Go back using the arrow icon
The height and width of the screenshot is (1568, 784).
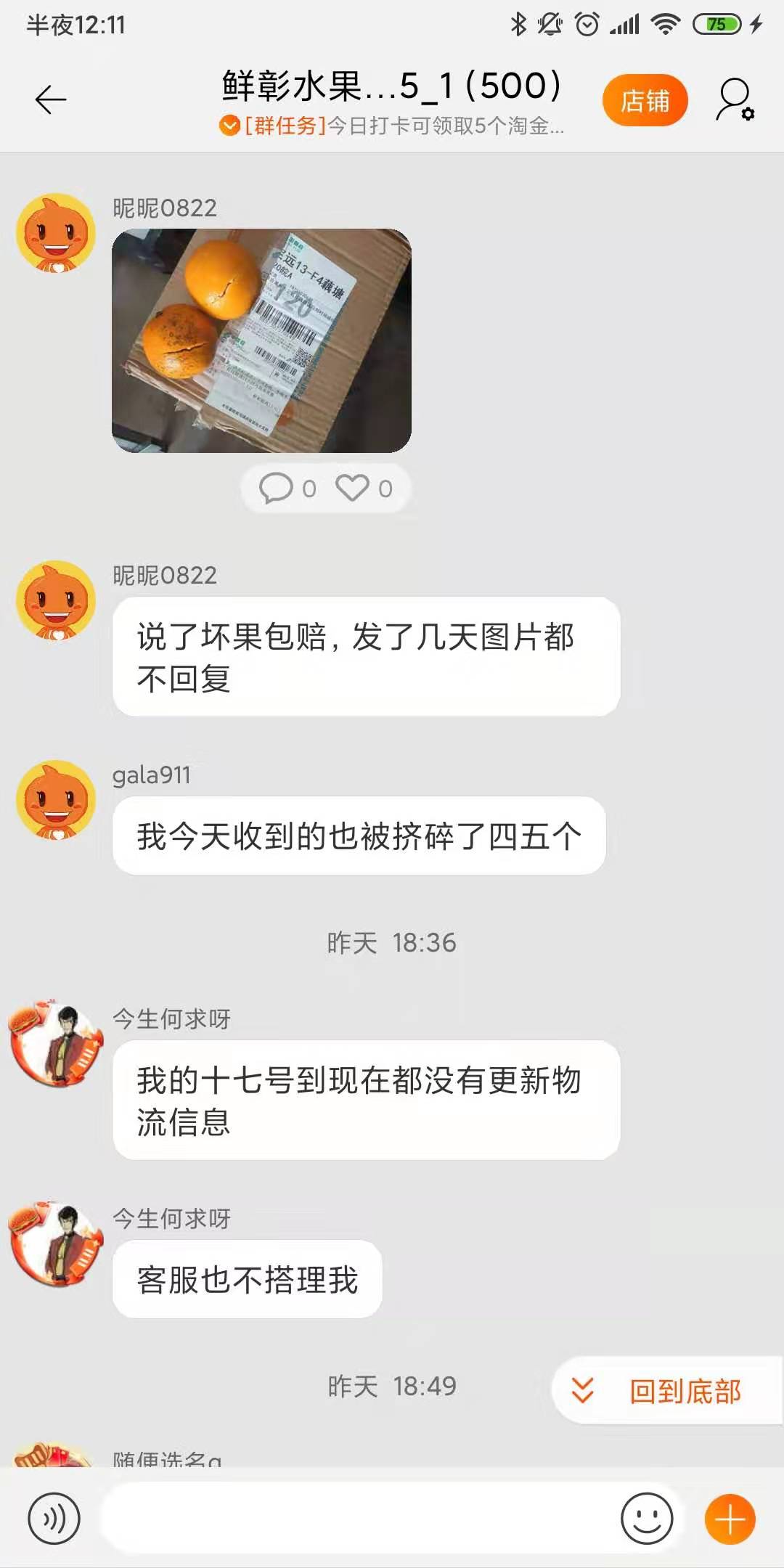tap(51, 99)
